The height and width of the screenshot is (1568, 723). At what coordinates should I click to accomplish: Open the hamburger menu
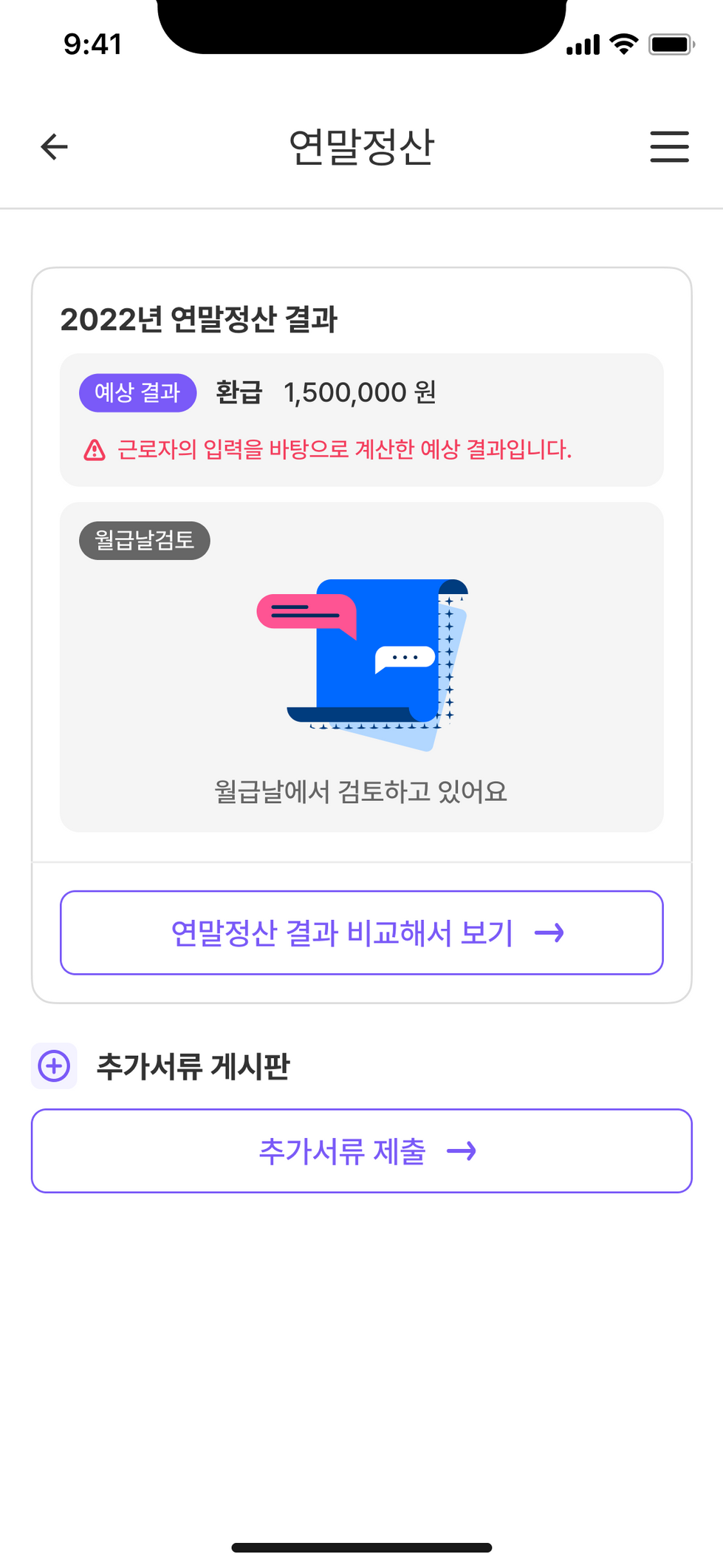pyautogui.click(x=668, y=147)
